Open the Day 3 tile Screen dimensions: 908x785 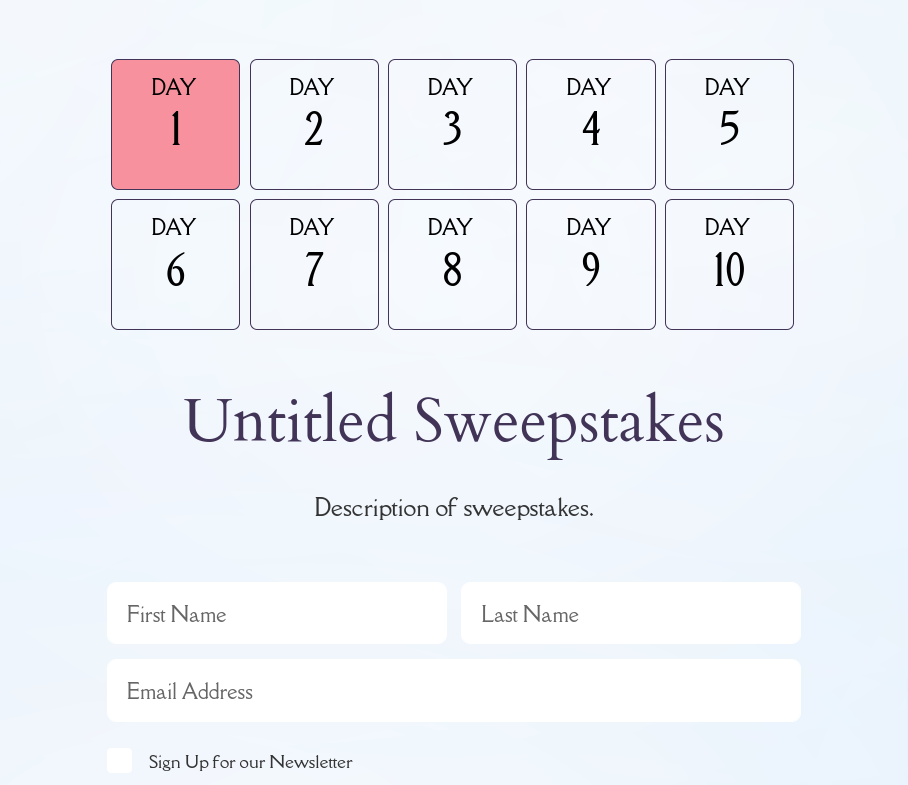(x=452, y=124)
